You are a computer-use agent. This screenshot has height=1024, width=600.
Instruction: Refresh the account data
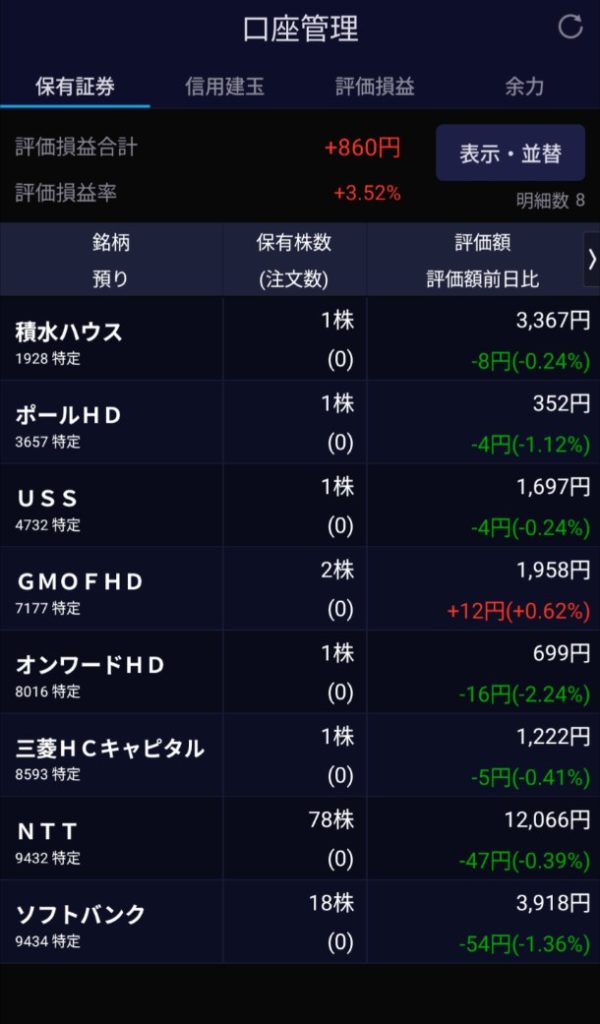[570, 27]
